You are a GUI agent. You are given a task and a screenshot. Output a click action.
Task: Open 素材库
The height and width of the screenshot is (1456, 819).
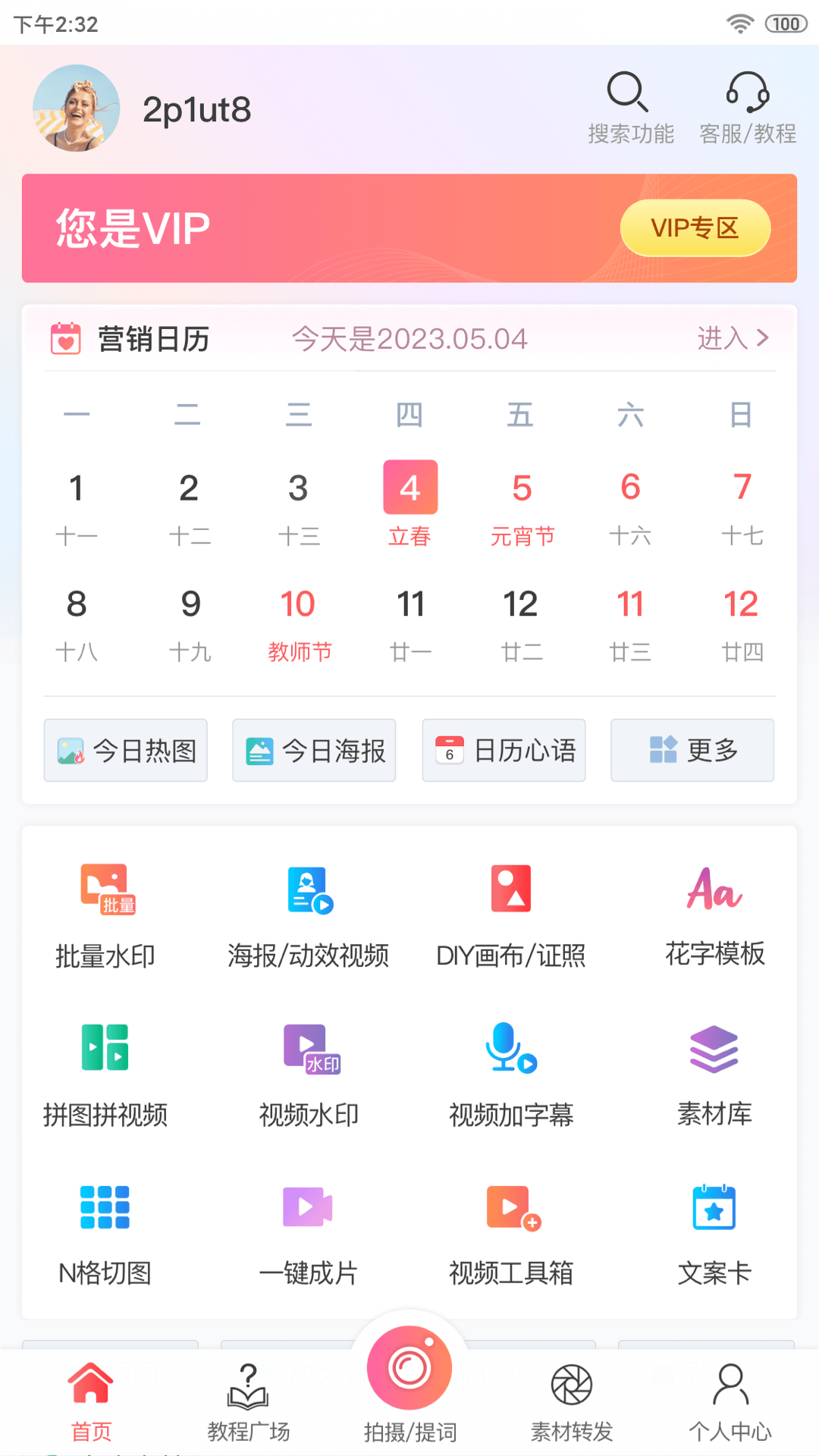coord(714,1075)
